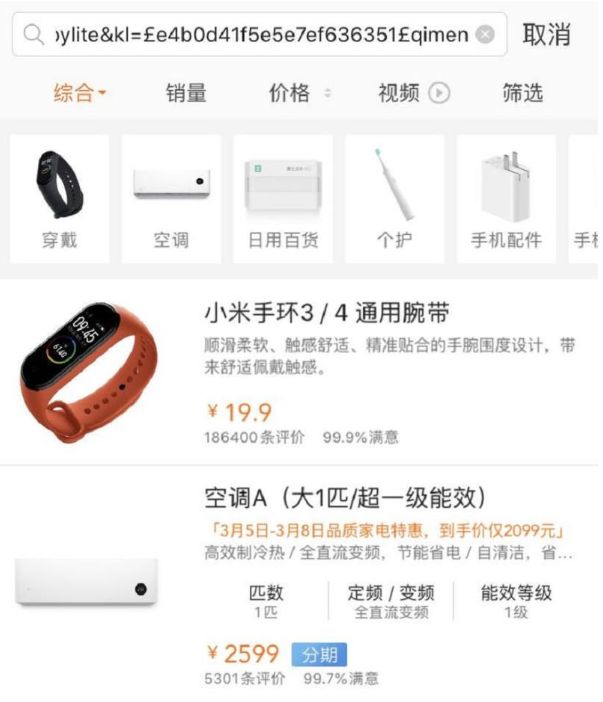Open the 日用百货 category

pyautogui.click(x=283, y=199)
